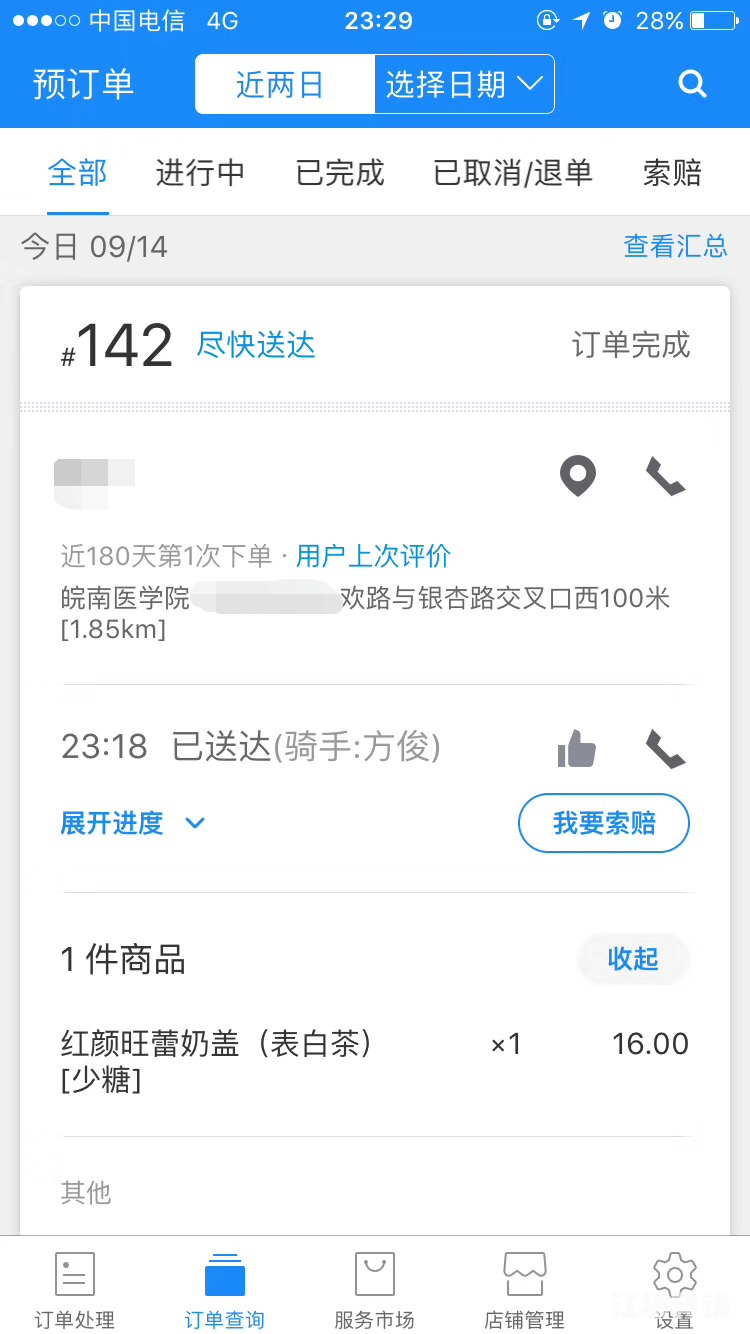
Task: Give the rider 方俊 a thumbs up
Action: [577, 748]
